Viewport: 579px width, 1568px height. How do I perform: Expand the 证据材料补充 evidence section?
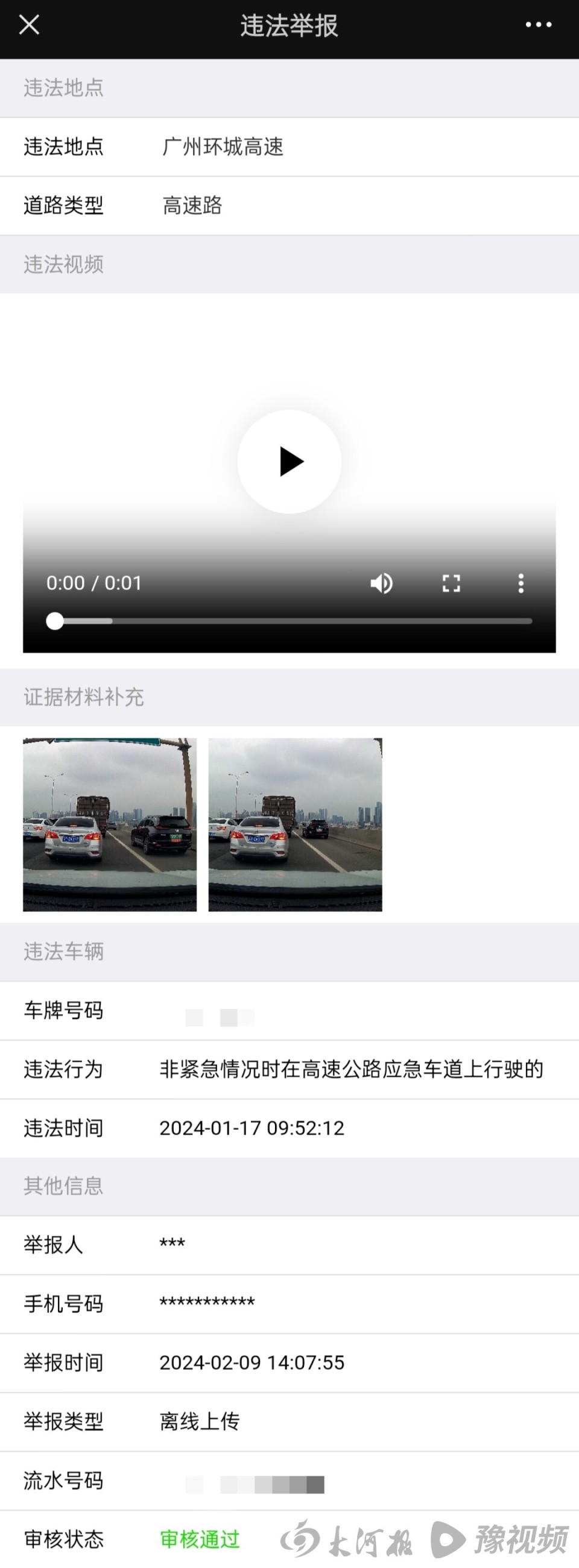(x=83, y=698)
